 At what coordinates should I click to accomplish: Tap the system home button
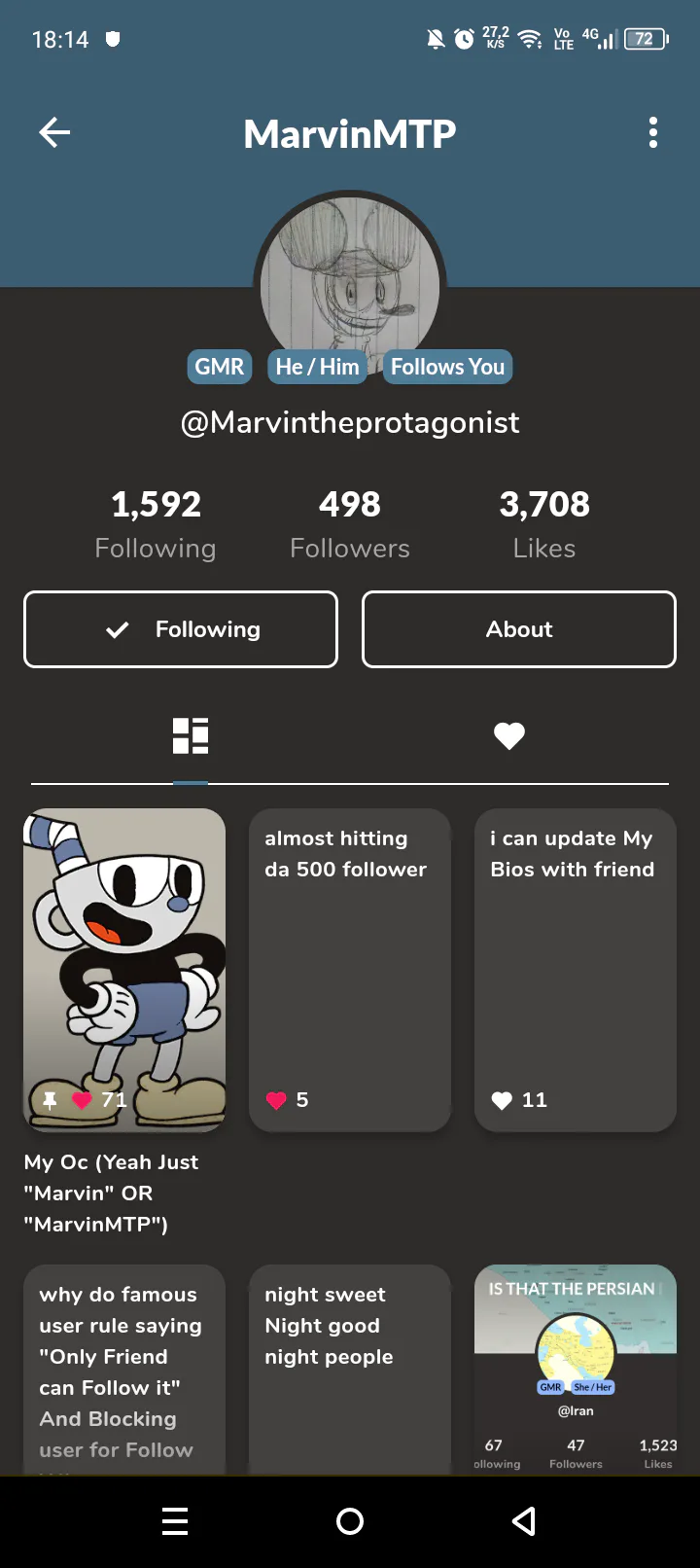350,1521
